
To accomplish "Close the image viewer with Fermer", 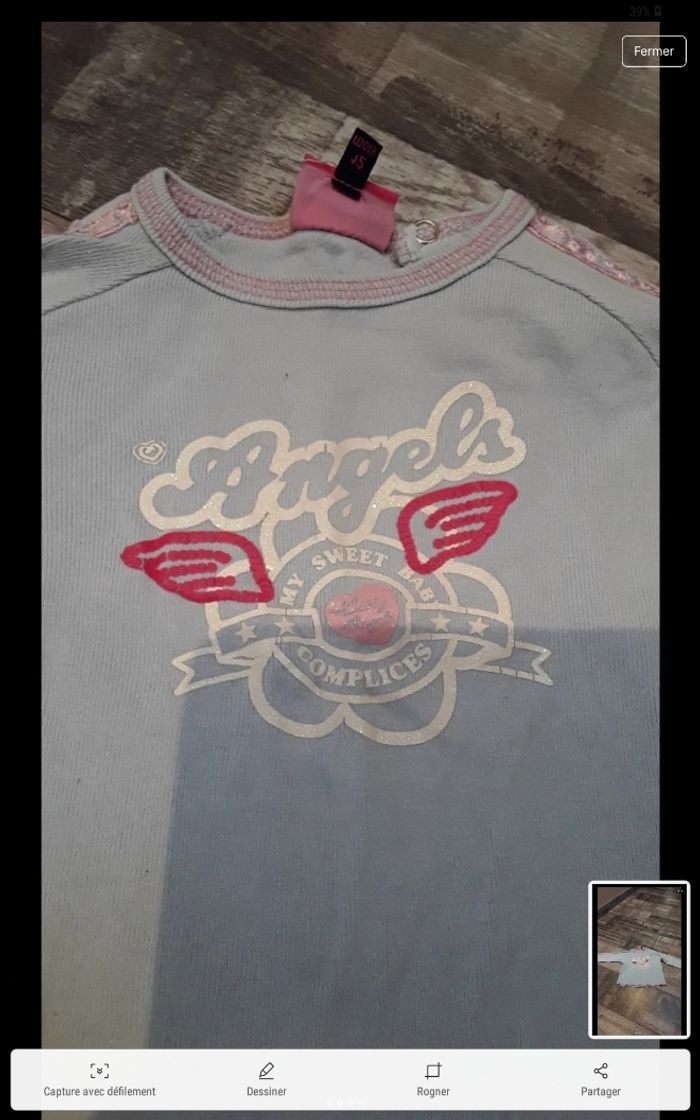I will [x=653, y=51].
